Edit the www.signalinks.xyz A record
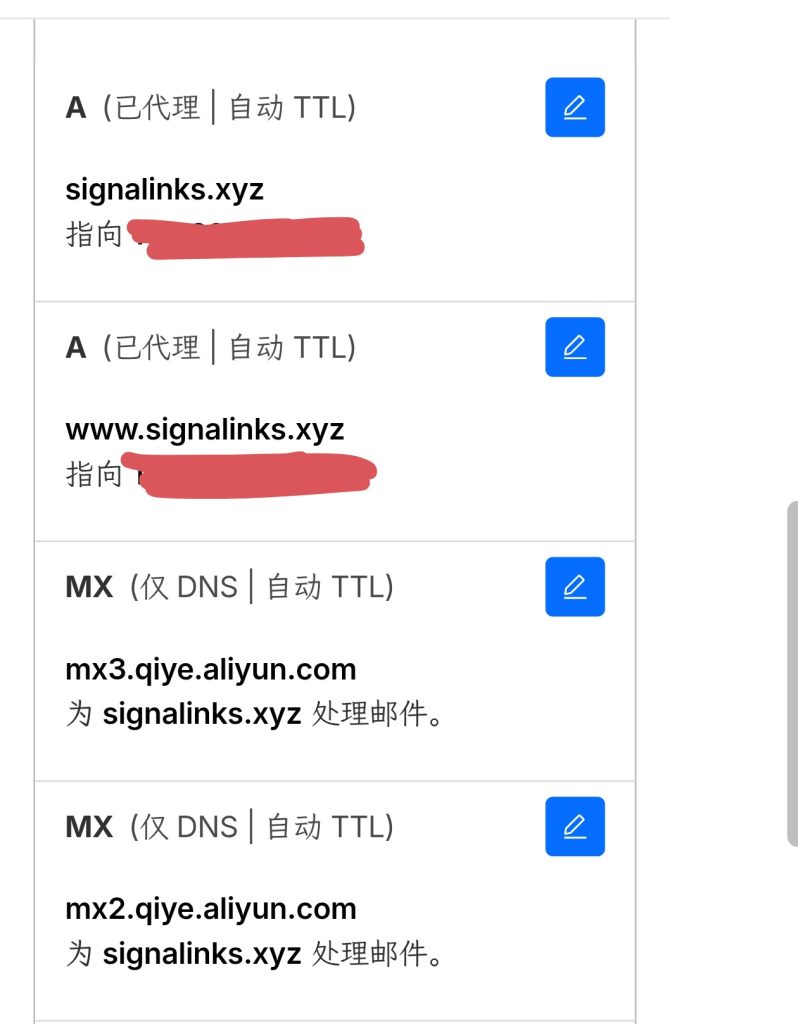This screenshot has height=1024, width=798. pyautogui.click(x=575, y=347)
